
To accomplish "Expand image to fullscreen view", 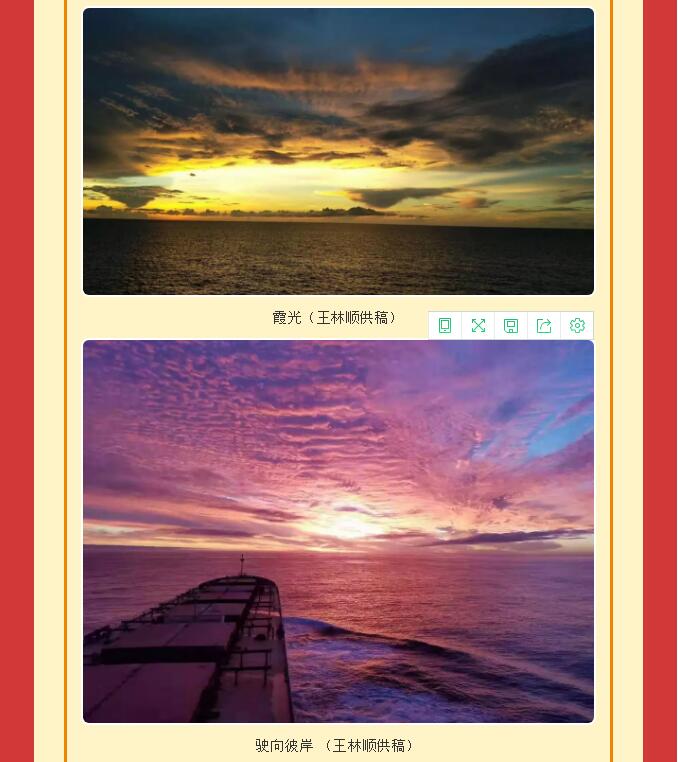I will tap(478, 326).
